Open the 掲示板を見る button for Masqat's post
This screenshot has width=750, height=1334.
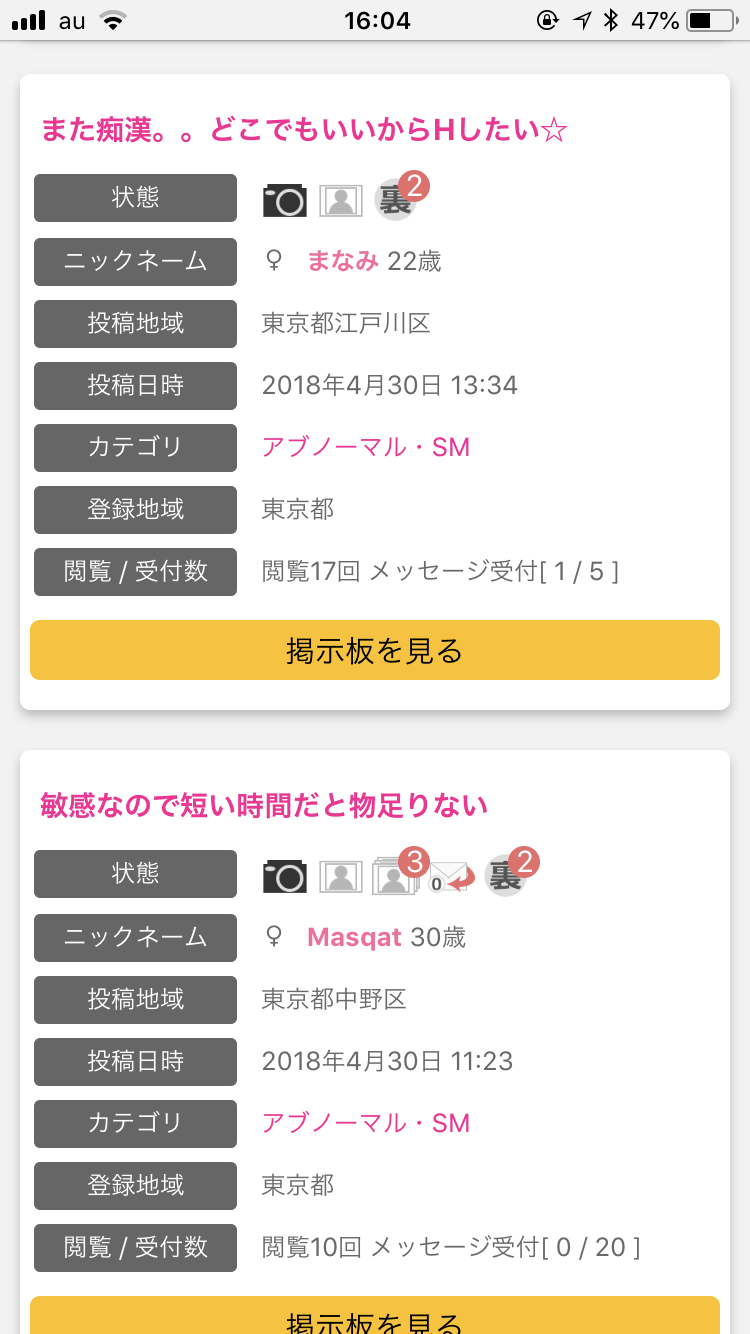375,1315
